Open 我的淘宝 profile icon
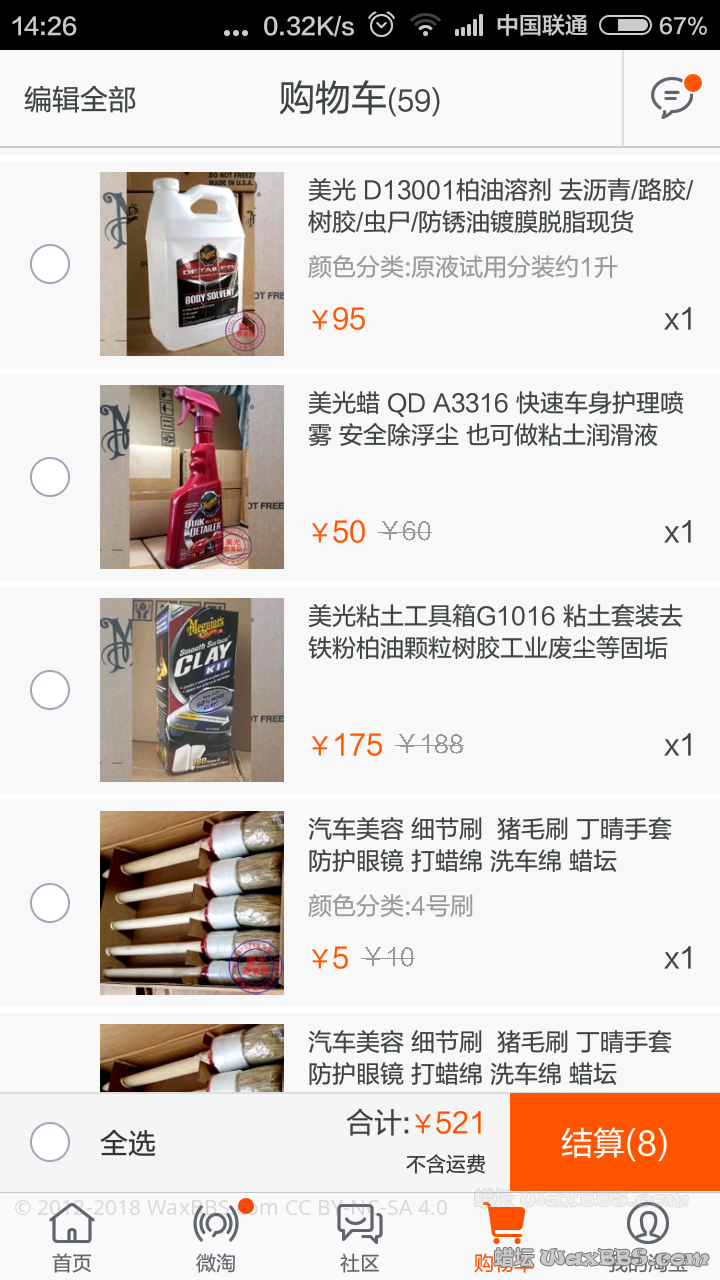The width and height of the screenshot is (720, 1280). point(648,1222)
